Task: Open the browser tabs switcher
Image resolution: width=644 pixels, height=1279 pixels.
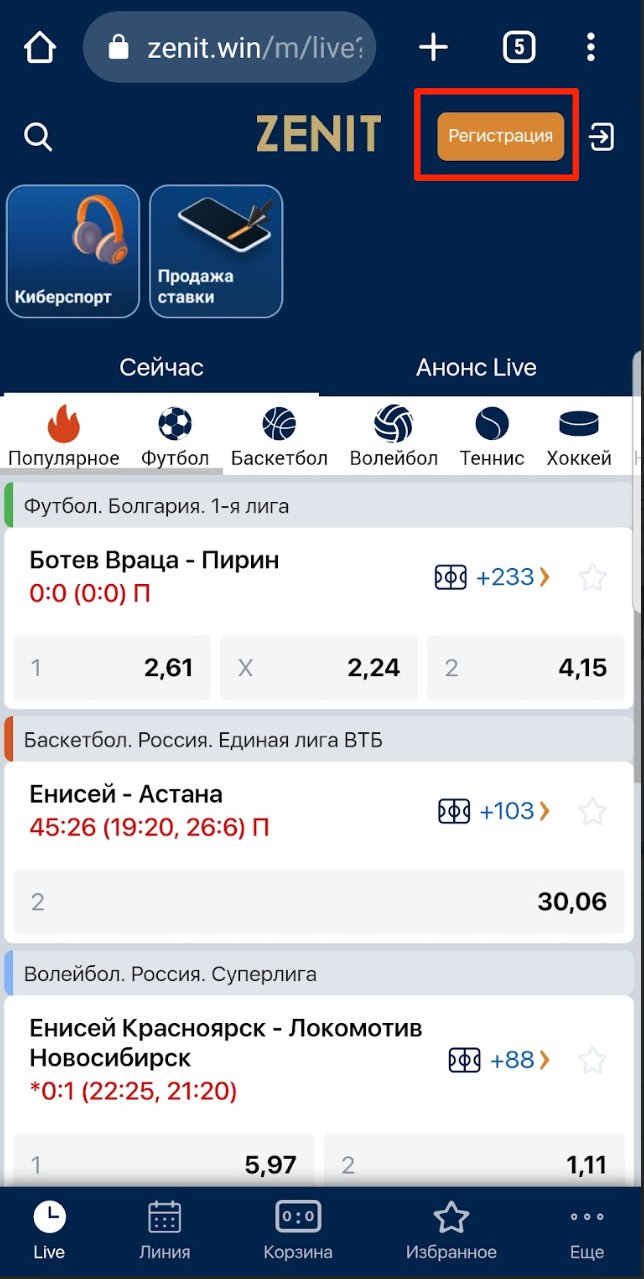Action: (x=518, y=47)
